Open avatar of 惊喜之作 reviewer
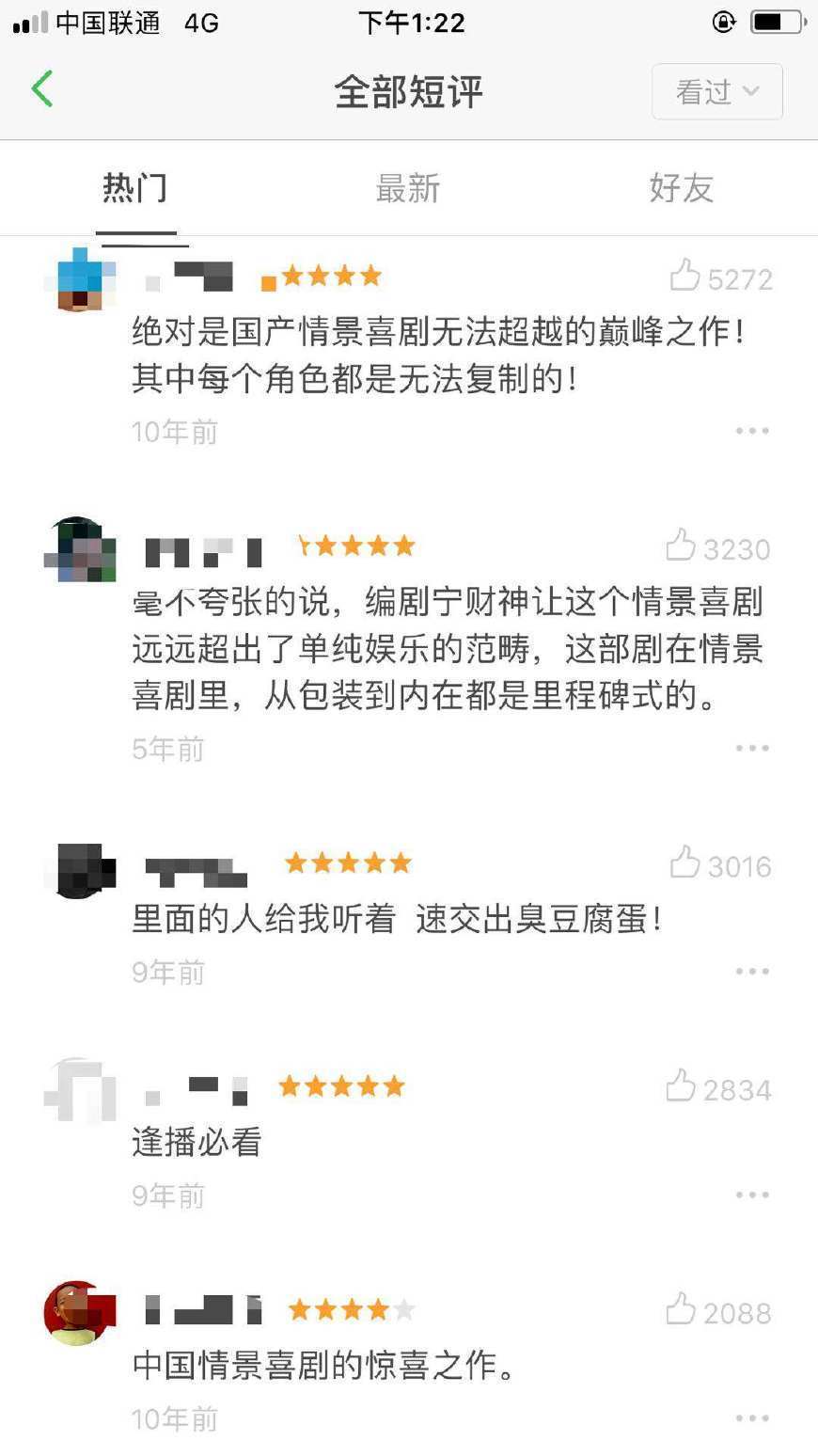The image size is (818, 1456). pos(80,1313)
